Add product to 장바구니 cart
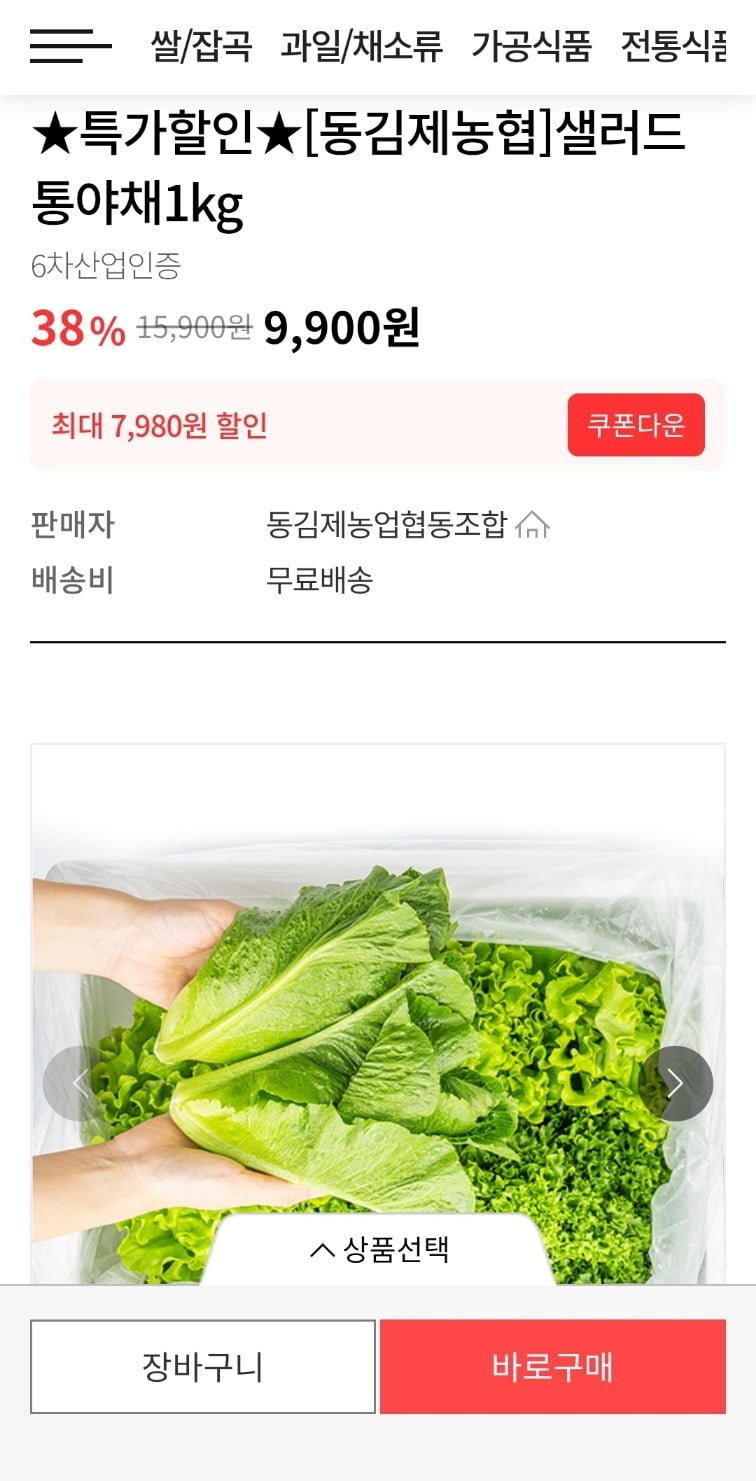This screenshot has height=1481, width=756. (203, 1367)
